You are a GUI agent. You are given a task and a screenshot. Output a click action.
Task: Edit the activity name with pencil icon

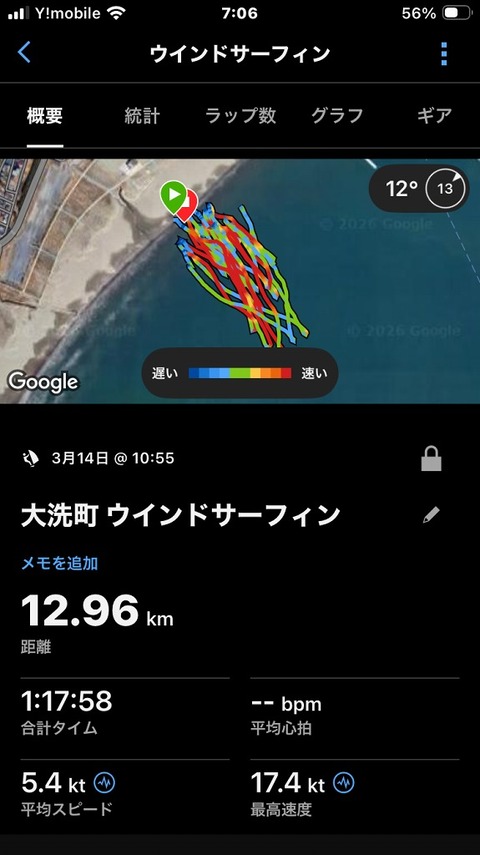point(431,515)
